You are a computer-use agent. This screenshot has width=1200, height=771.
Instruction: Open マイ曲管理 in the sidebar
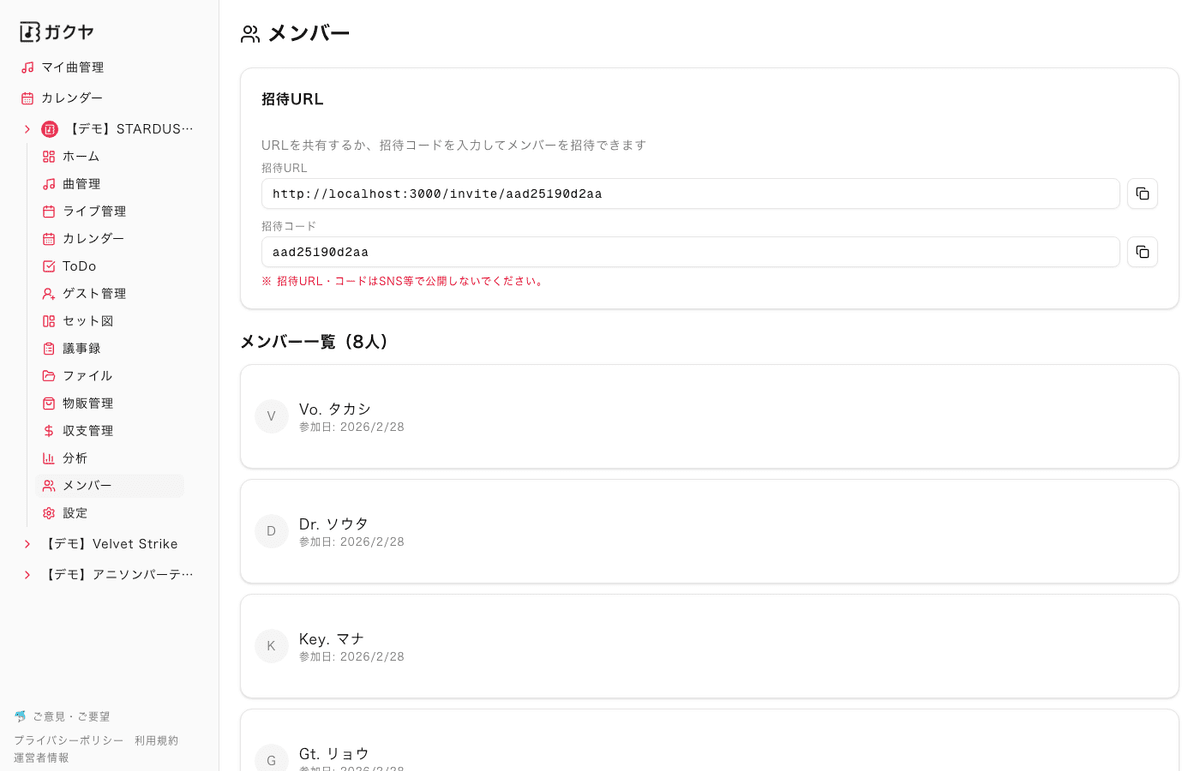pos(72,67)
